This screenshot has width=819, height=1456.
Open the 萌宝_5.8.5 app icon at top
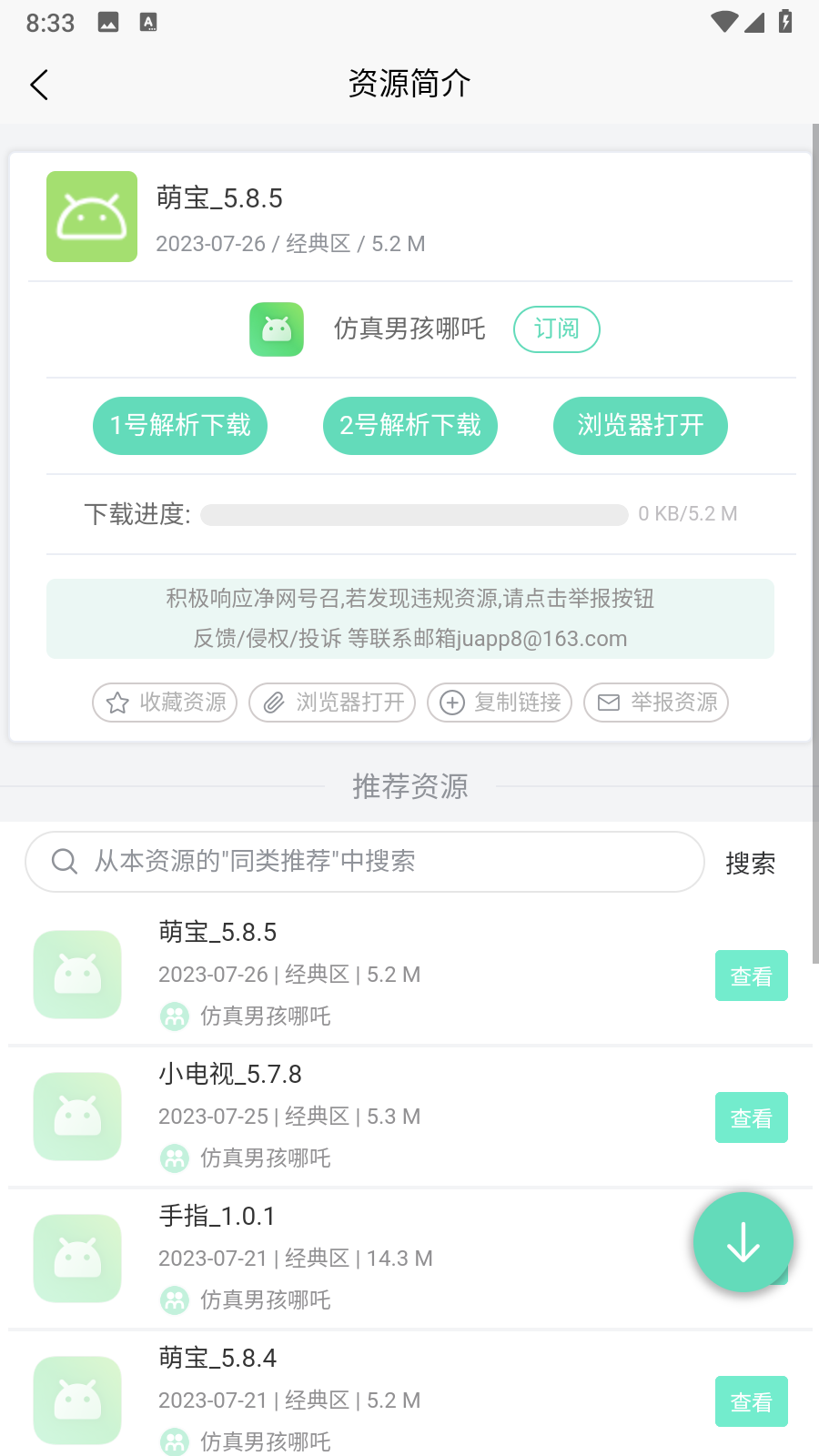[x=91, y=217]
